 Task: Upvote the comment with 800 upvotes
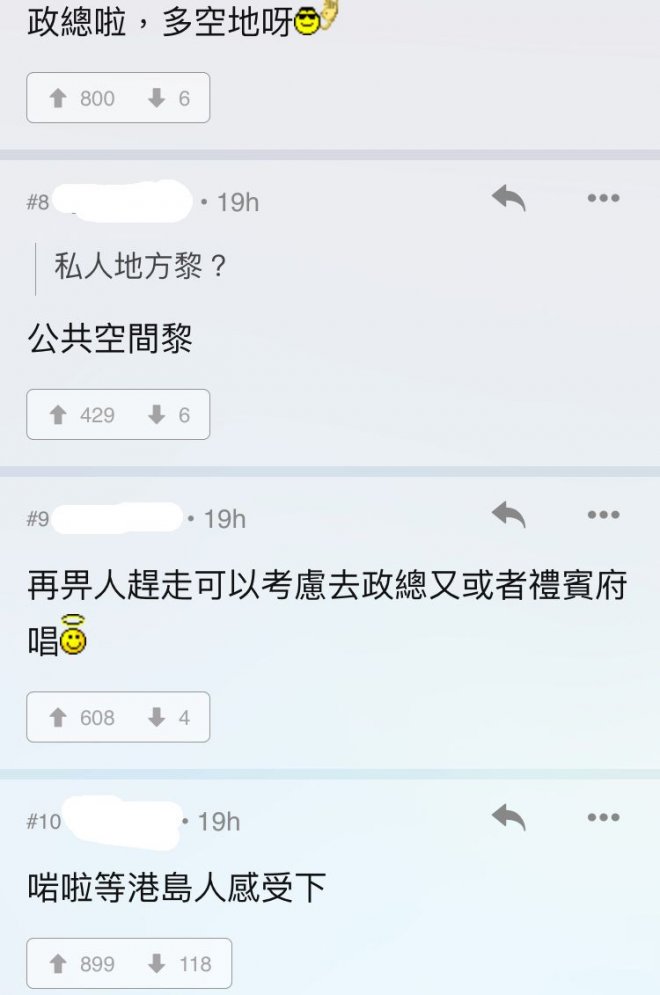[82, 98]
